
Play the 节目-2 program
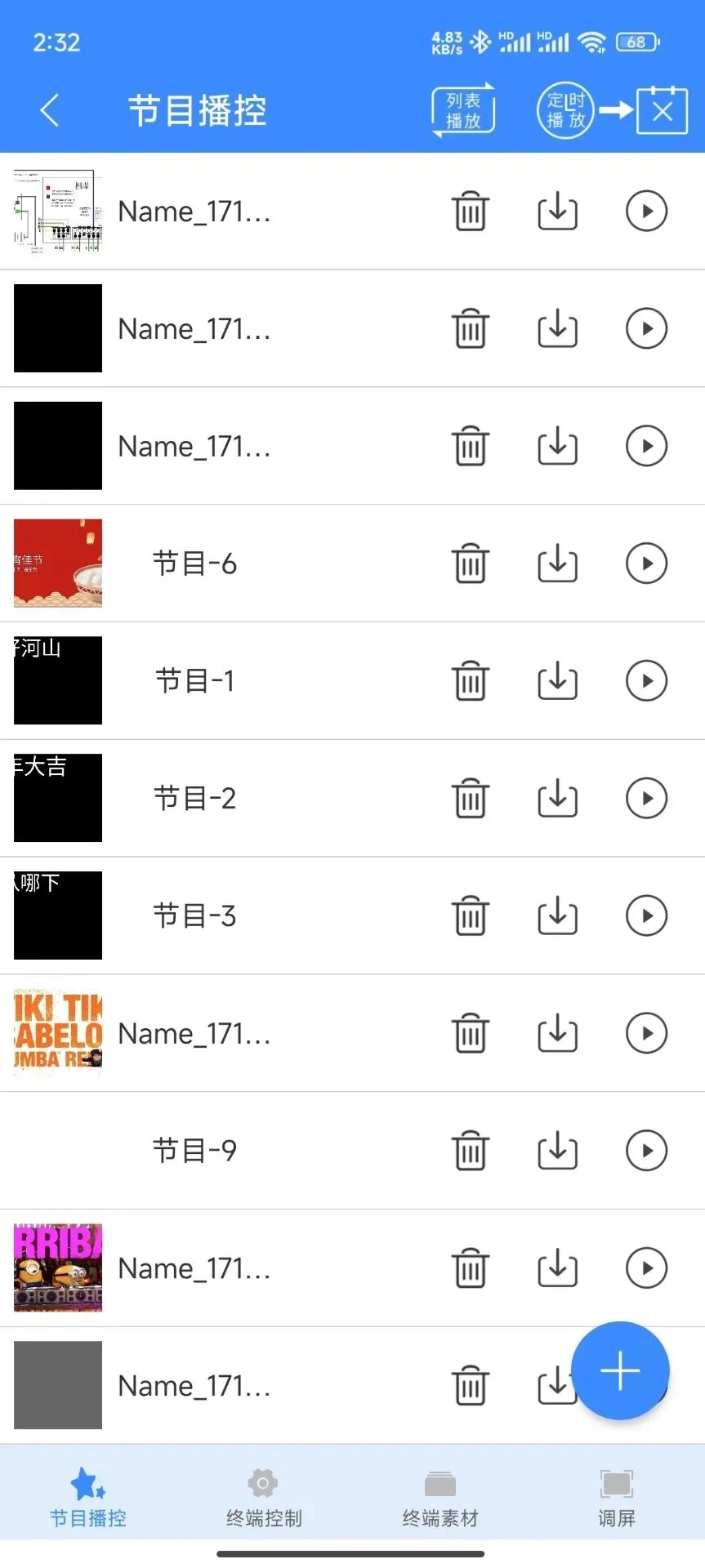pyautogui.click(x=645, y=798)
